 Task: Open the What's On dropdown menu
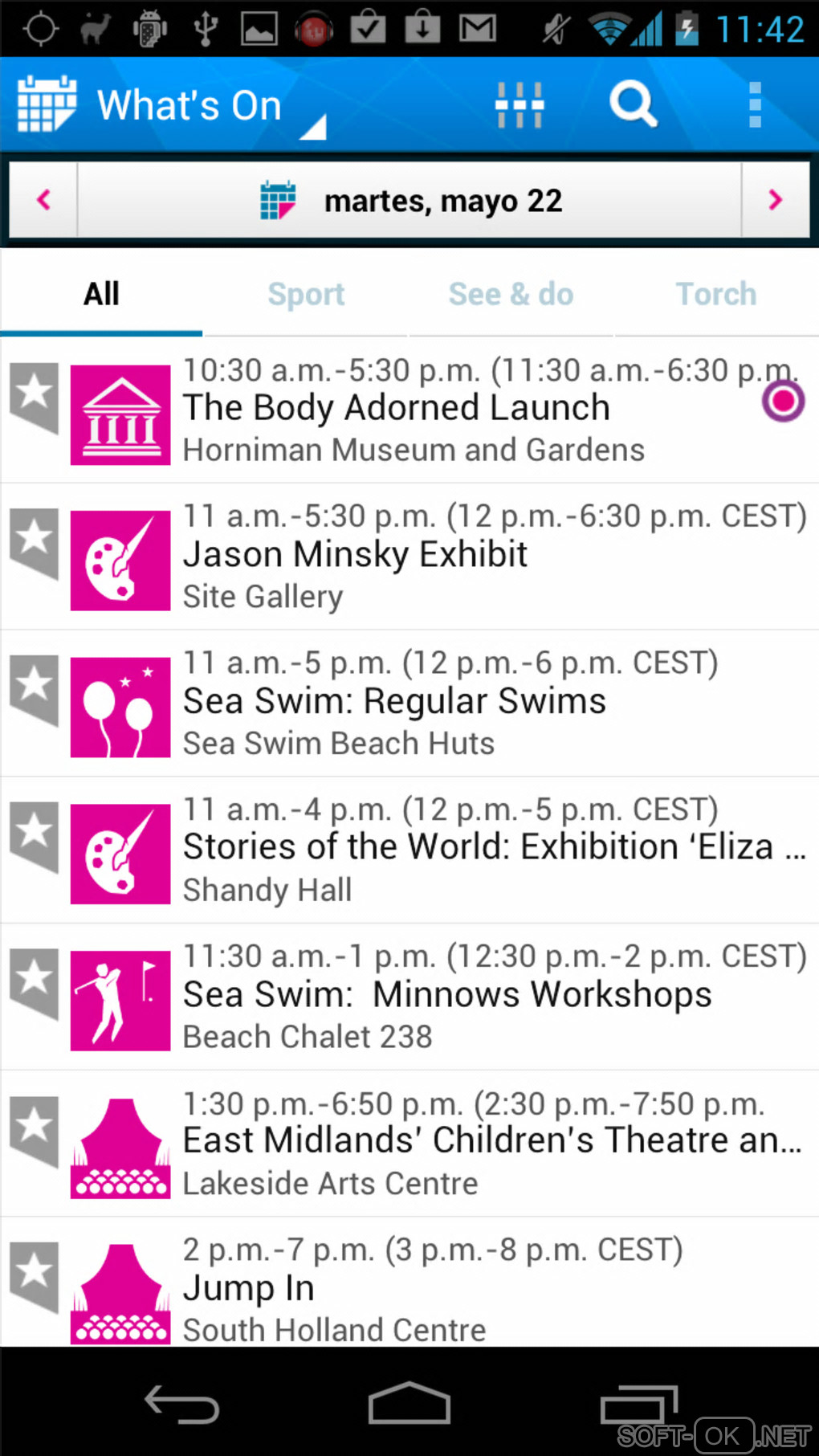[x=189, y=106]
